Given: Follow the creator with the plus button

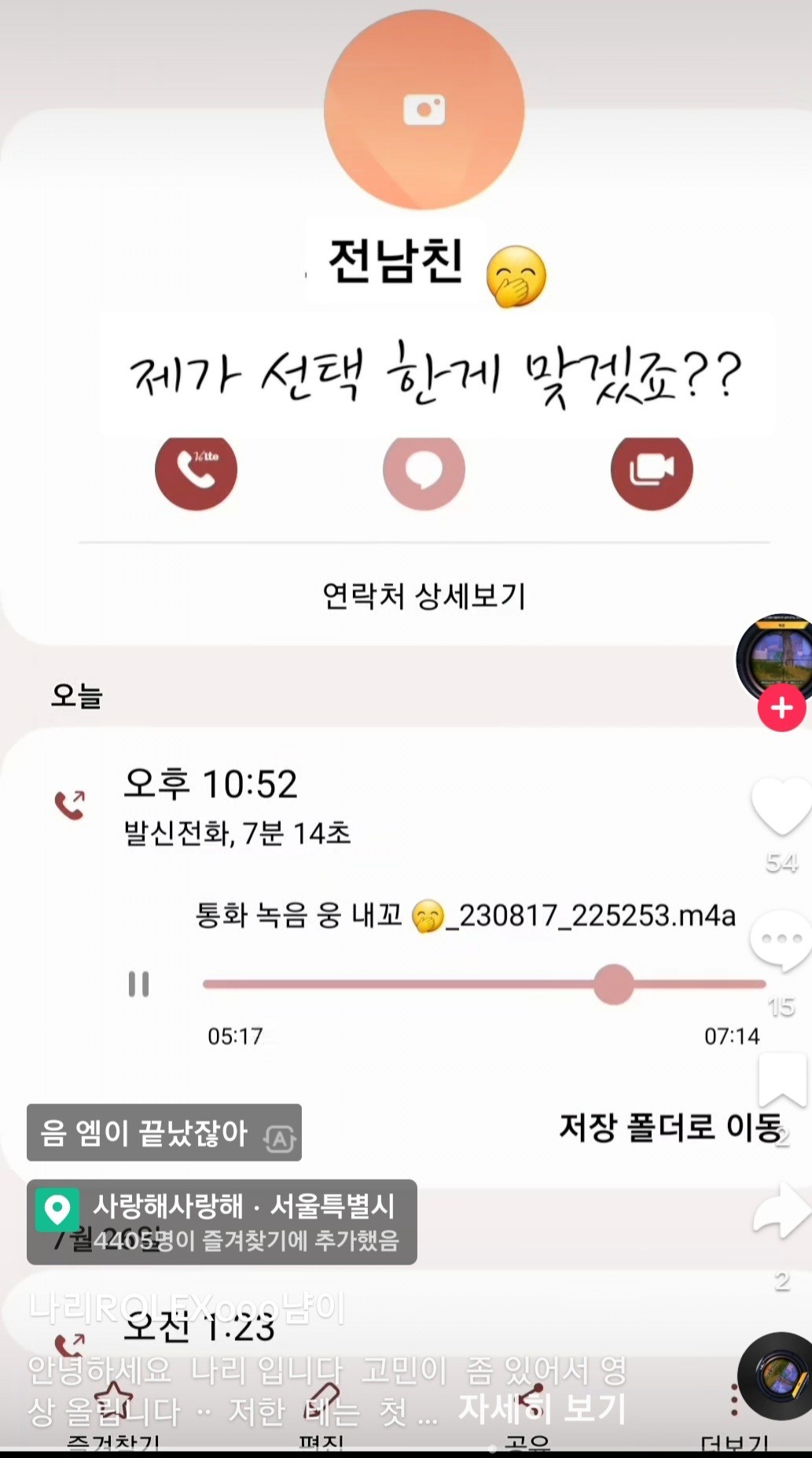Looking at the screenshot, I should point(781,708).
